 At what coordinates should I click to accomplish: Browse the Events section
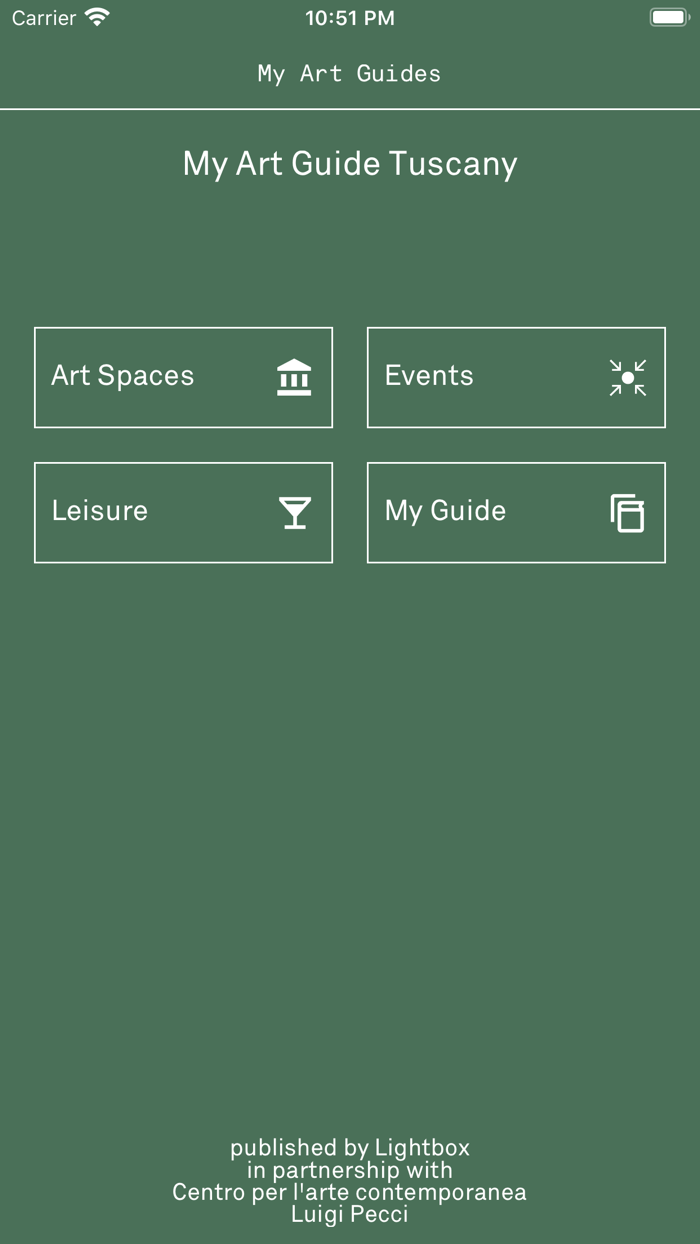(x=516, y=377)
